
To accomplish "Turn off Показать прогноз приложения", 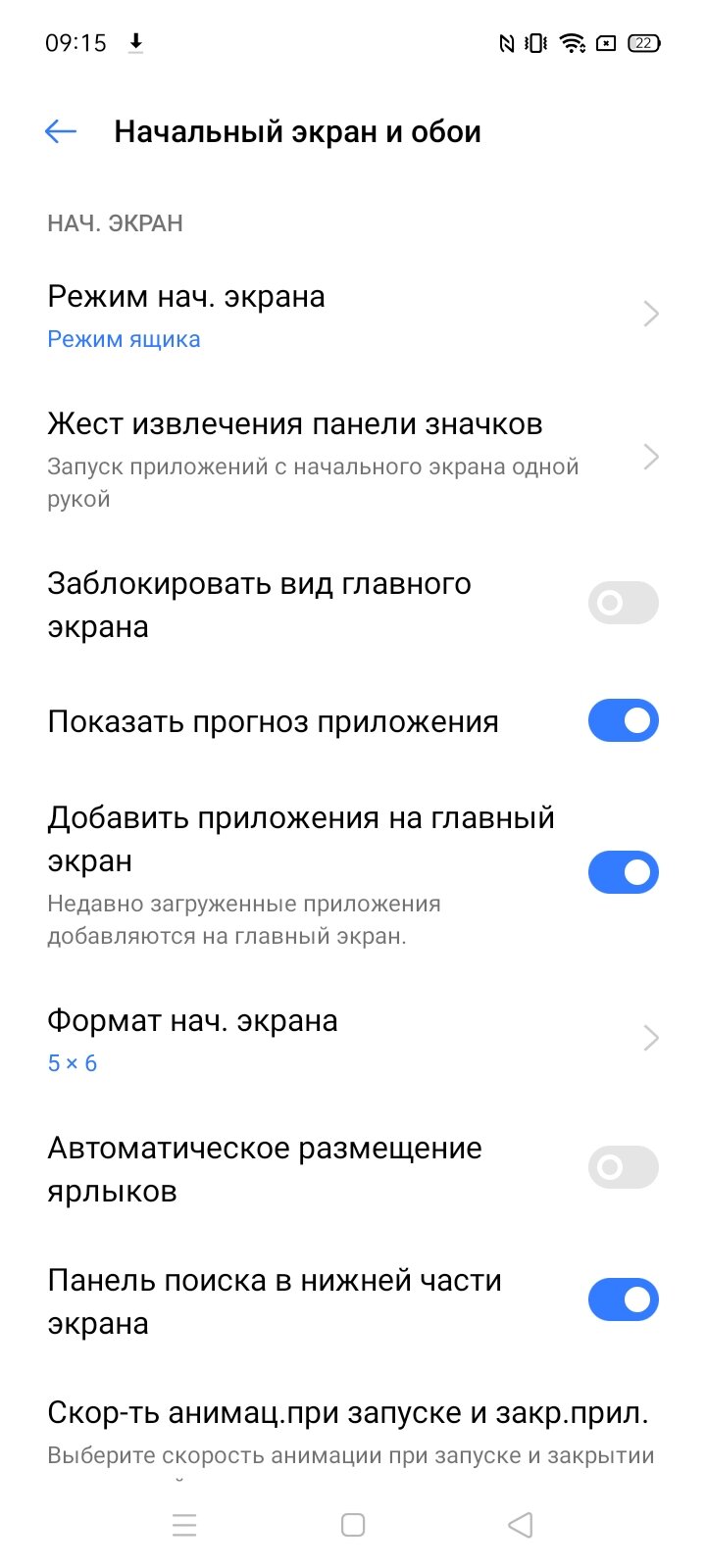I will point(623,720).
